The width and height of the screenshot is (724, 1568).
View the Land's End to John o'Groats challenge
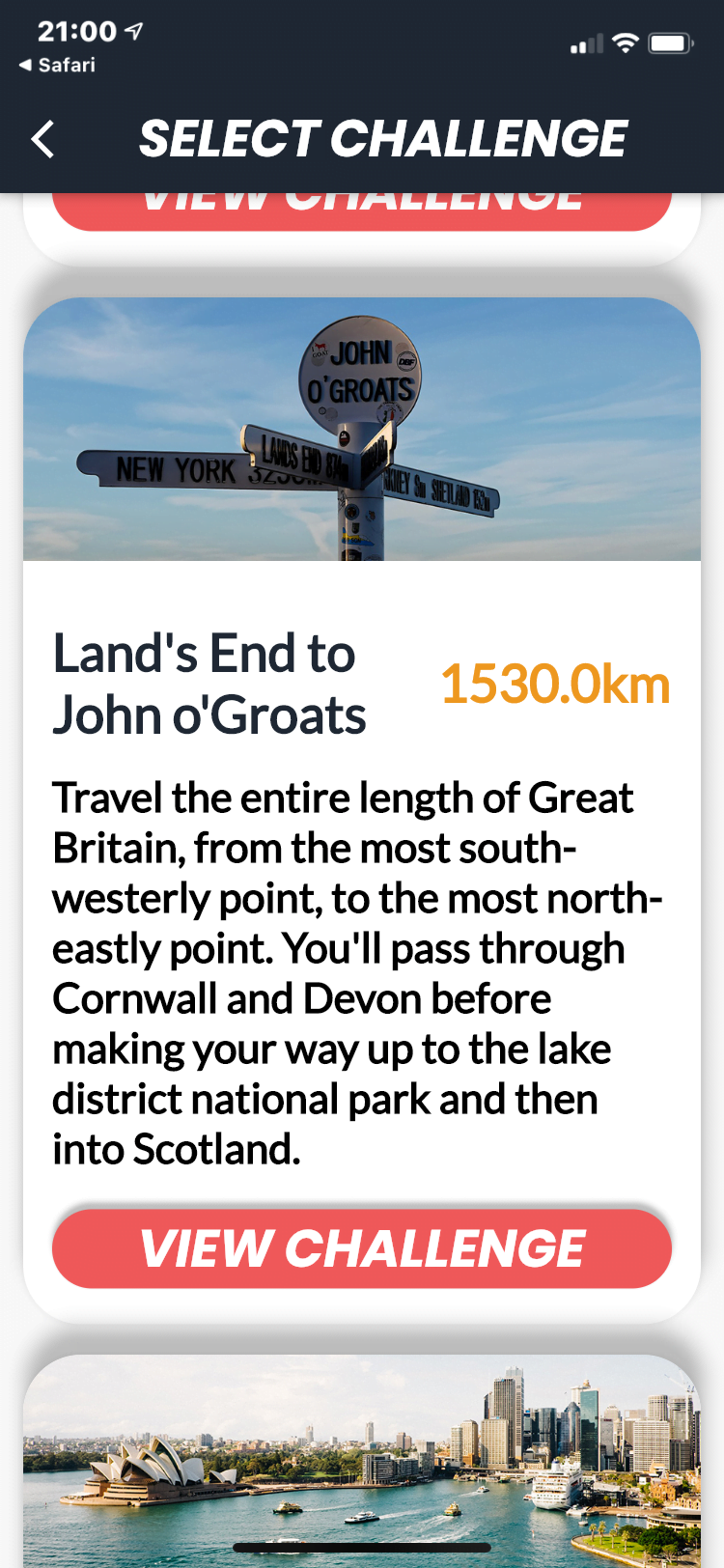point(362,1247)
